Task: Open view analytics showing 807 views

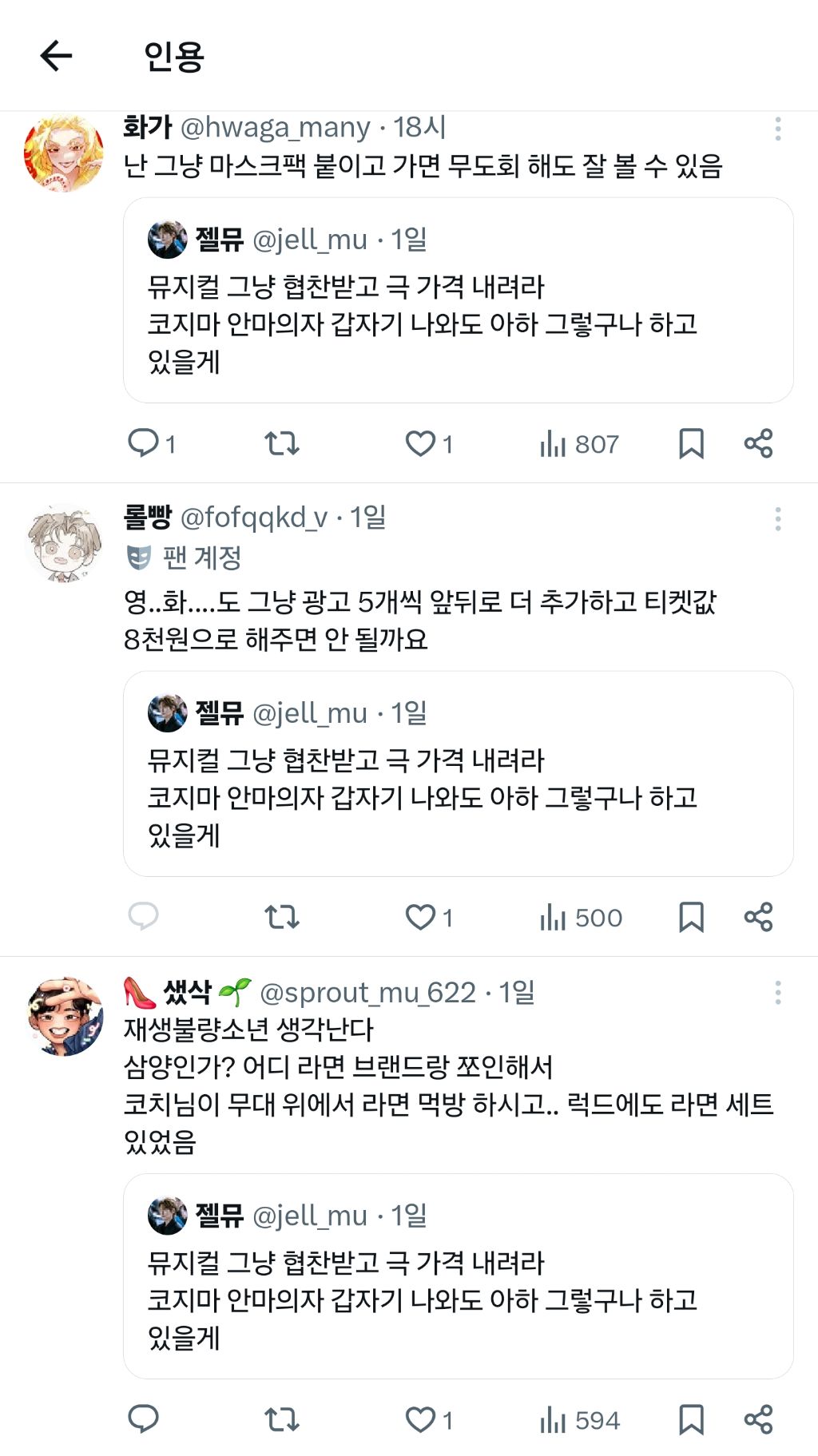Action: point(578,444)
